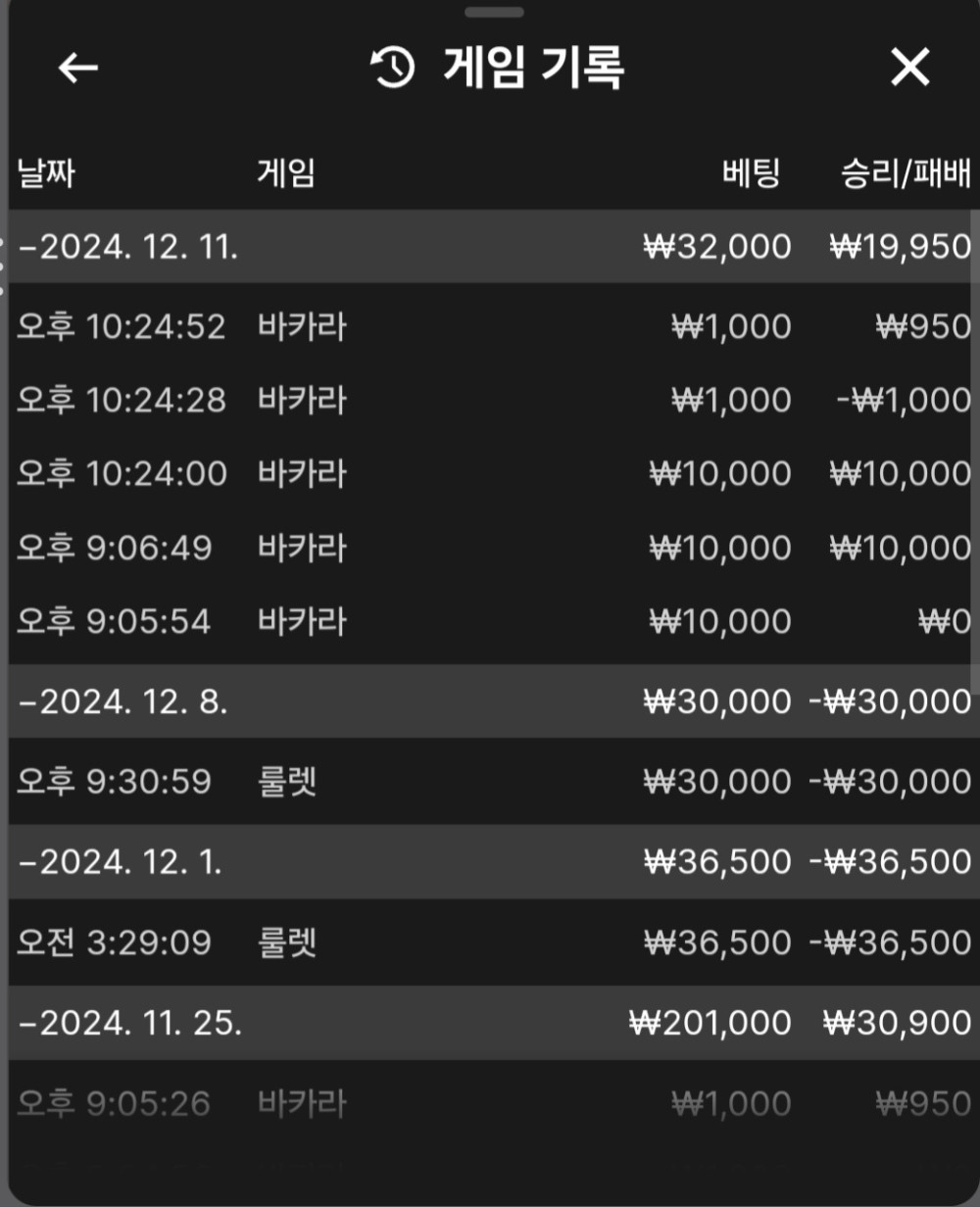Collapse the 2024. 12. 1. date group
Screen dimensions: 980x1207
click(120, 862)
